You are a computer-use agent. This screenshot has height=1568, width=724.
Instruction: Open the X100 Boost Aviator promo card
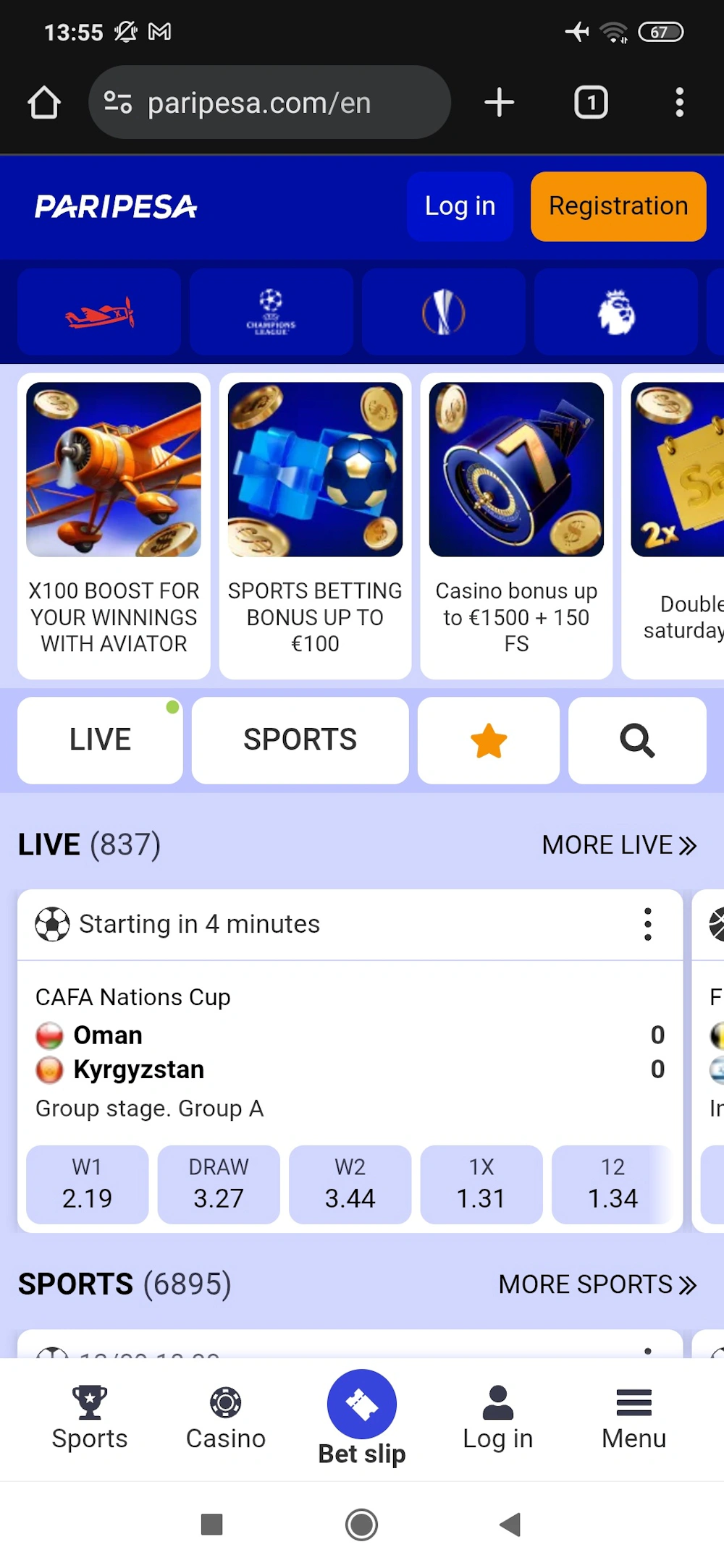114,526
